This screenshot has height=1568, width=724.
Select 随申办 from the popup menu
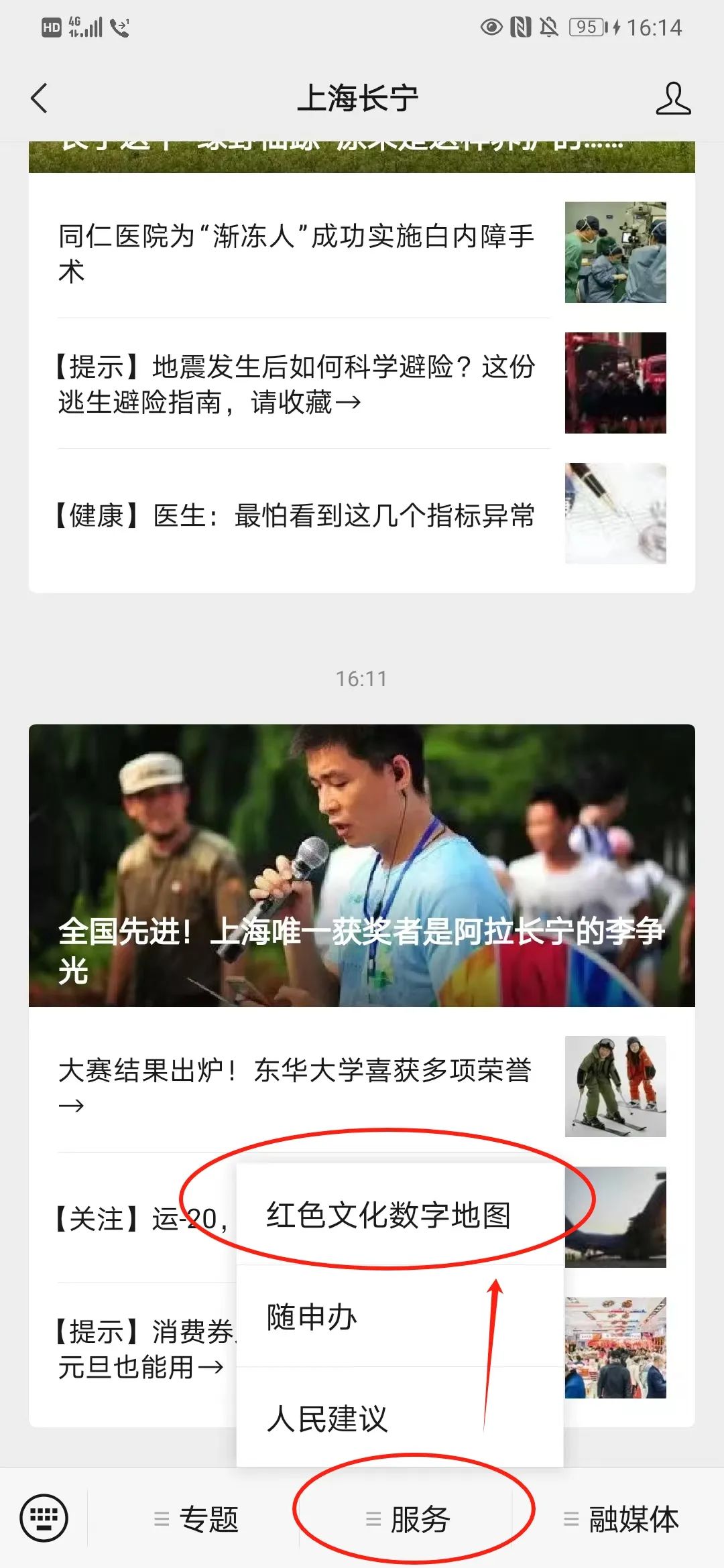pyautogui.click(x=400, y=1317)
